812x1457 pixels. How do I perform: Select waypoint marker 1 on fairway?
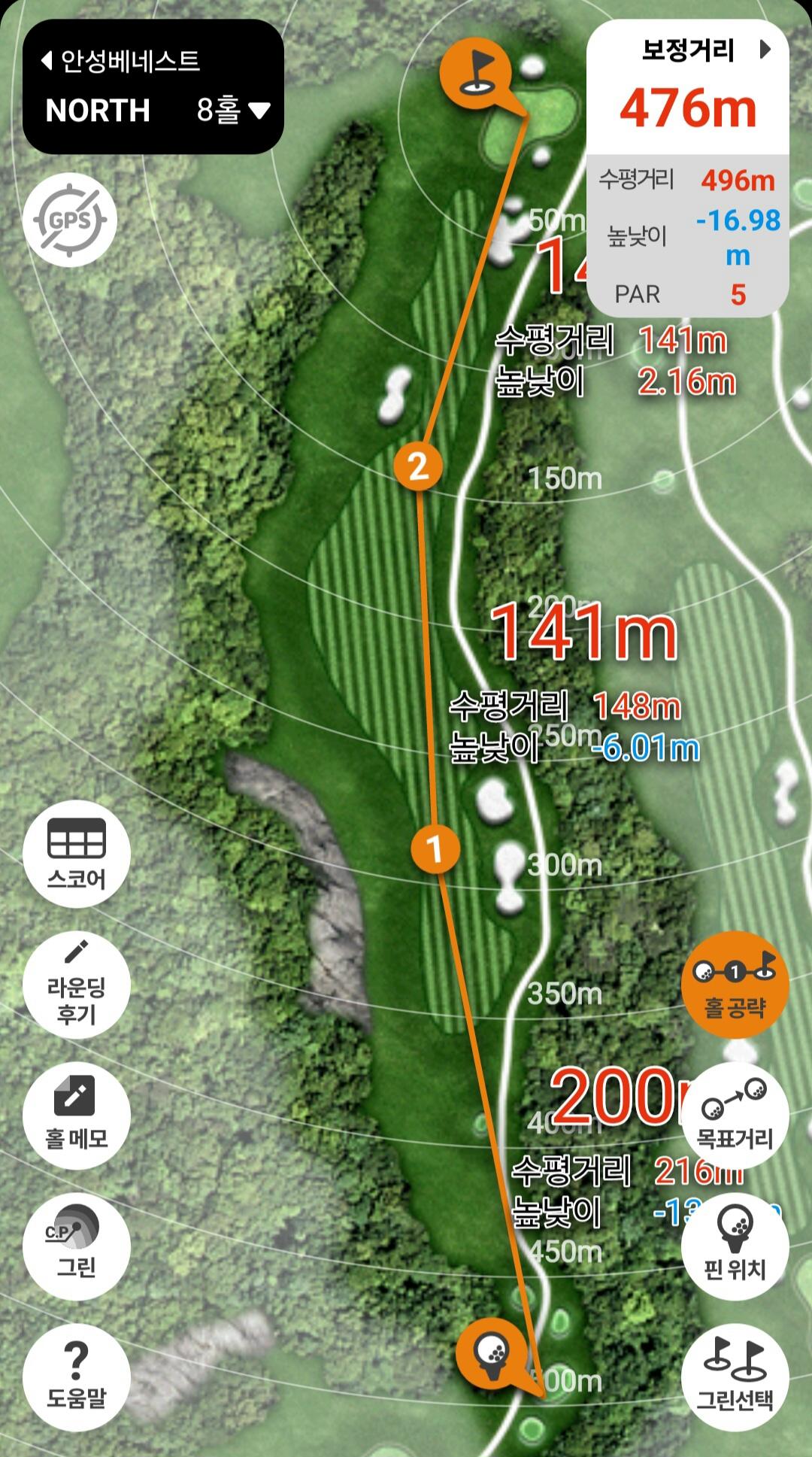pos(435,849)
